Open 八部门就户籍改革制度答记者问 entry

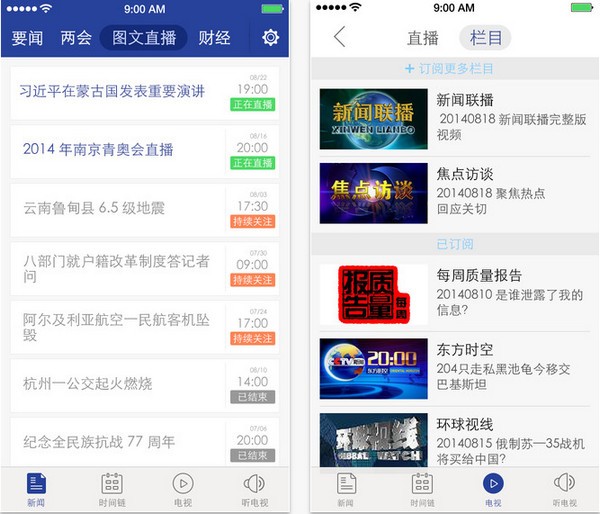click(116, 268)
